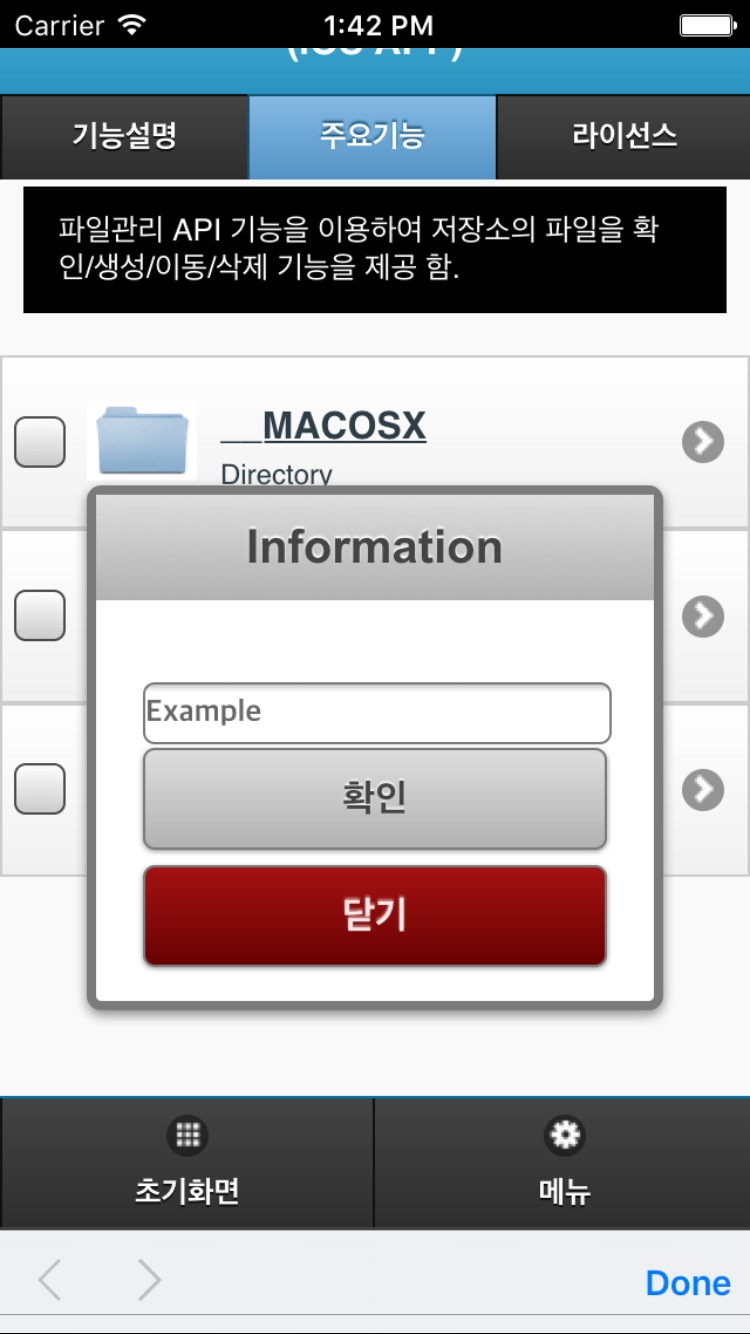Go back with the browser back arrow

(50, 1280)
